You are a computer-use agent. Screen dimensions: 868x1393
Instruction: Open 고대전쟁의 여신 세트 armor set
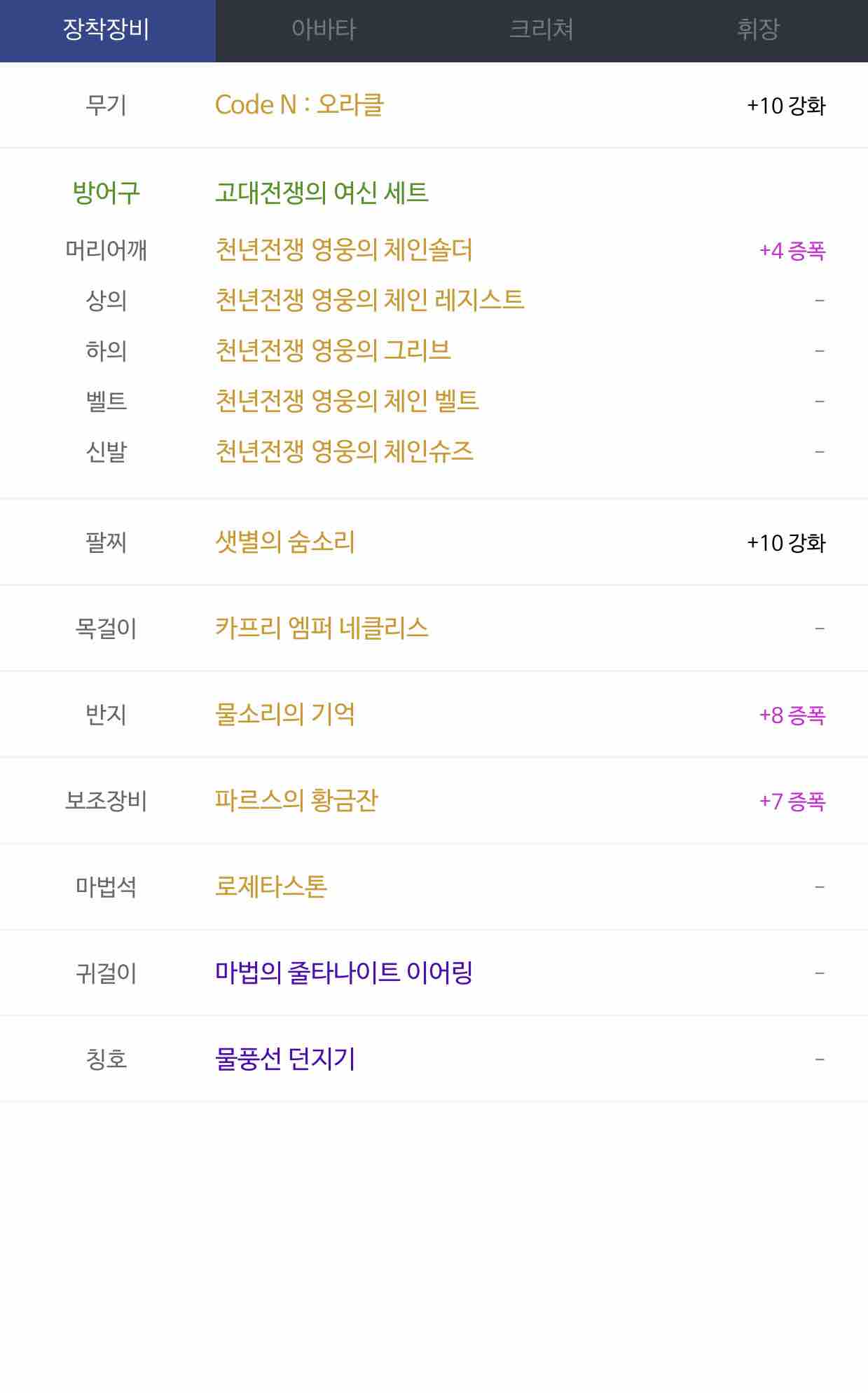pos(322,193)
